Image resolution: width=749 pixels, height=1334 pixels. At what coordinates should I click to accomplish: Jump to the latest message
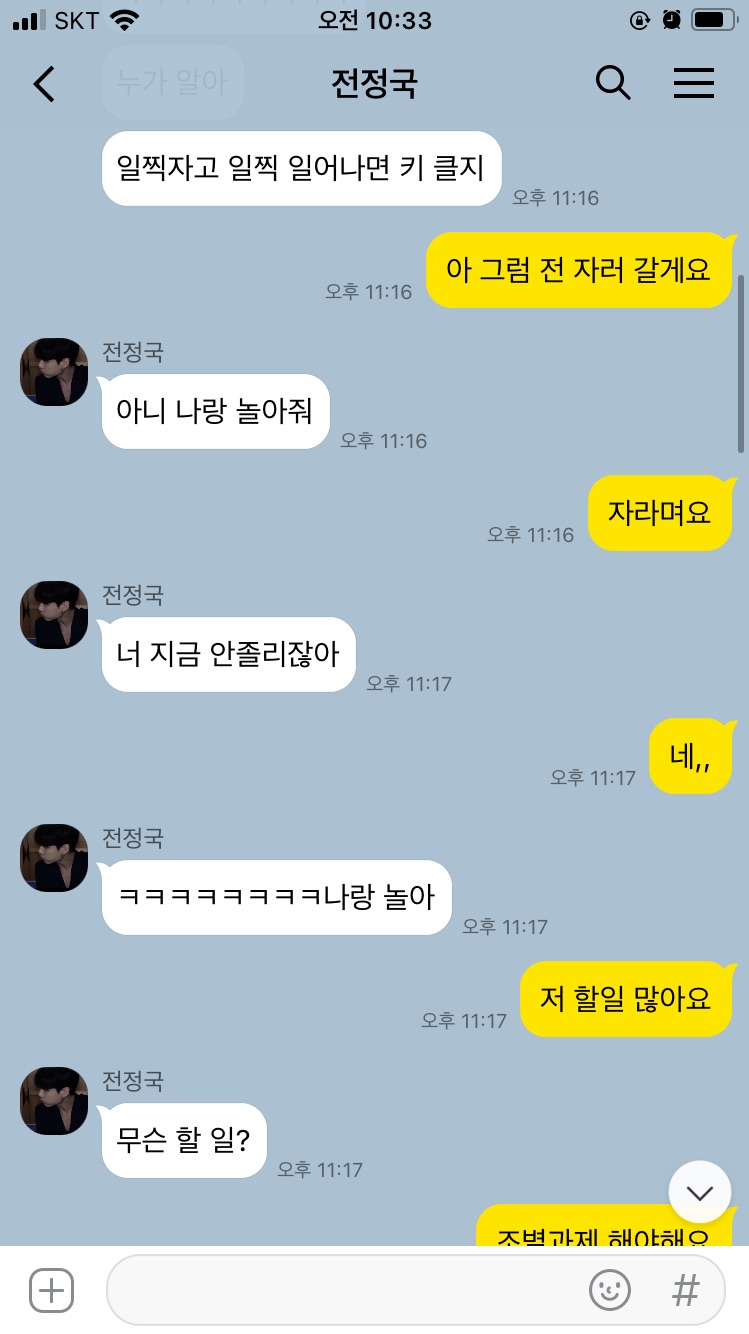(x=700, y=1192)
